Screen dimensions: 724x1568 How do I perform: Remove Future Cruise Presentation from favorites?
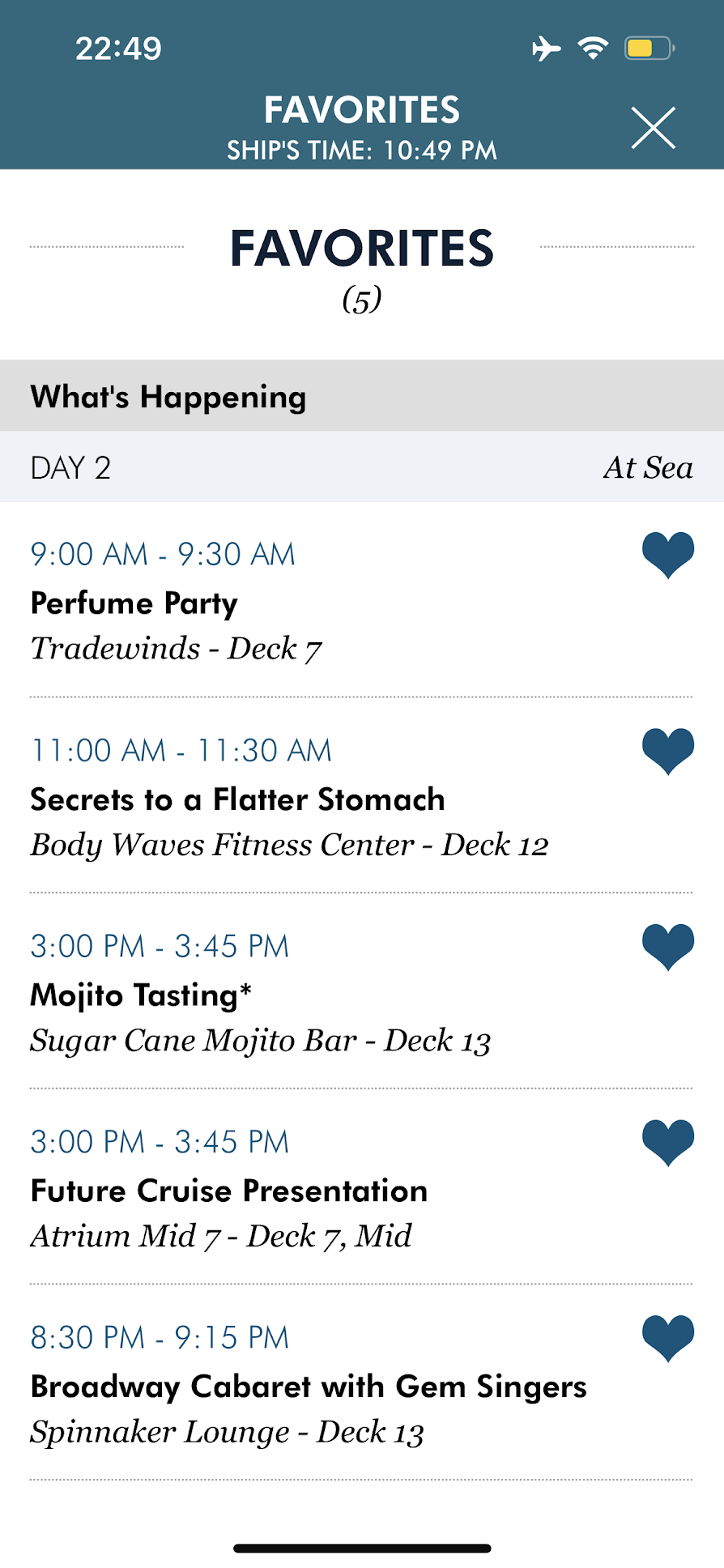pos(667,1142)
